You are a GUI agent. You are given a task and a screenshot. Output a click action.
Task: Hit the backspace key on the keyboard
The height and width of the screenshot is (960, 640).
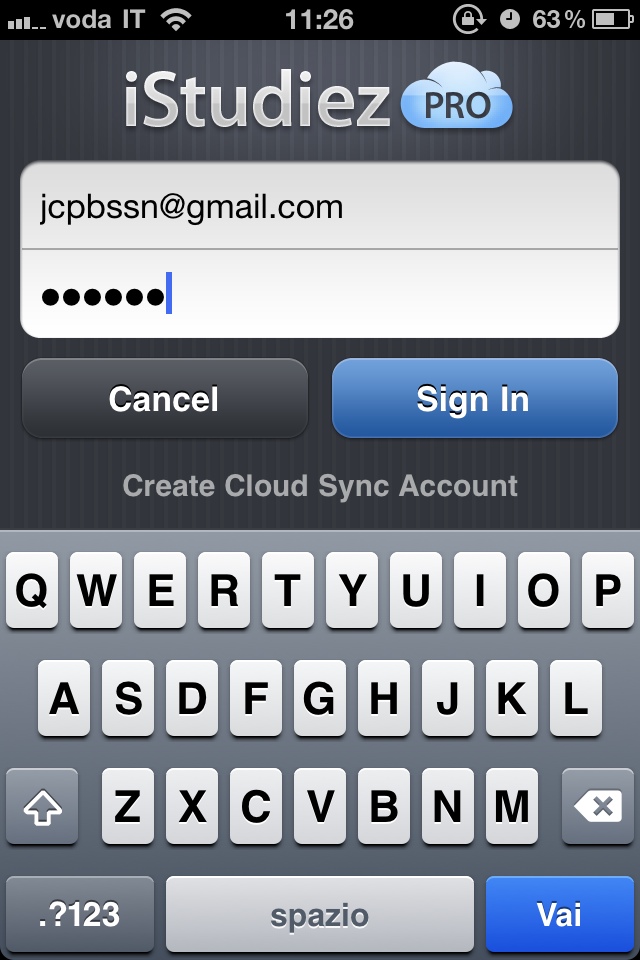pos(597,806)
